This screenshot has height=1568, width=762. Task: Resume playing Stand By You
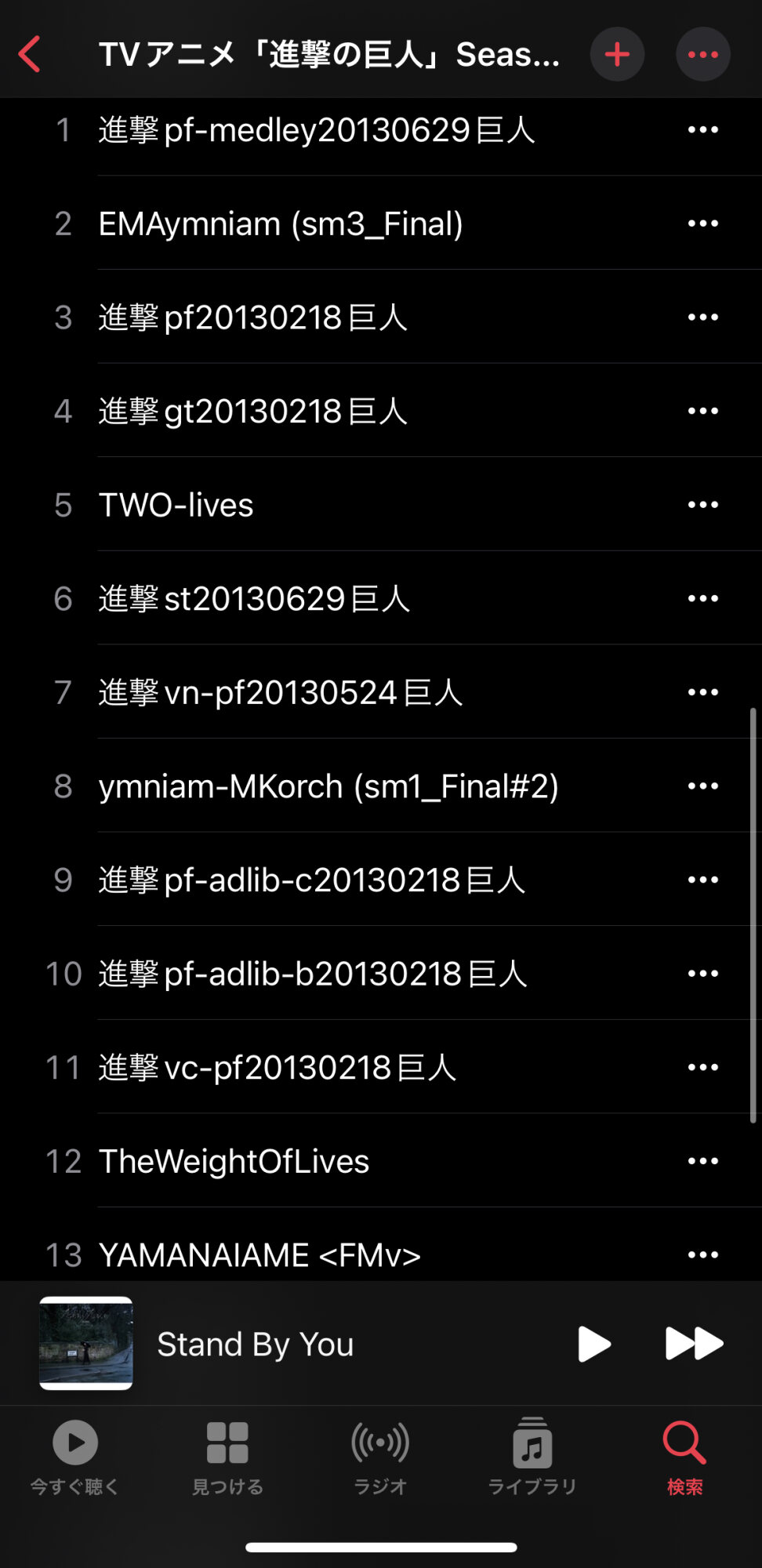click(x=593, y=1344)
